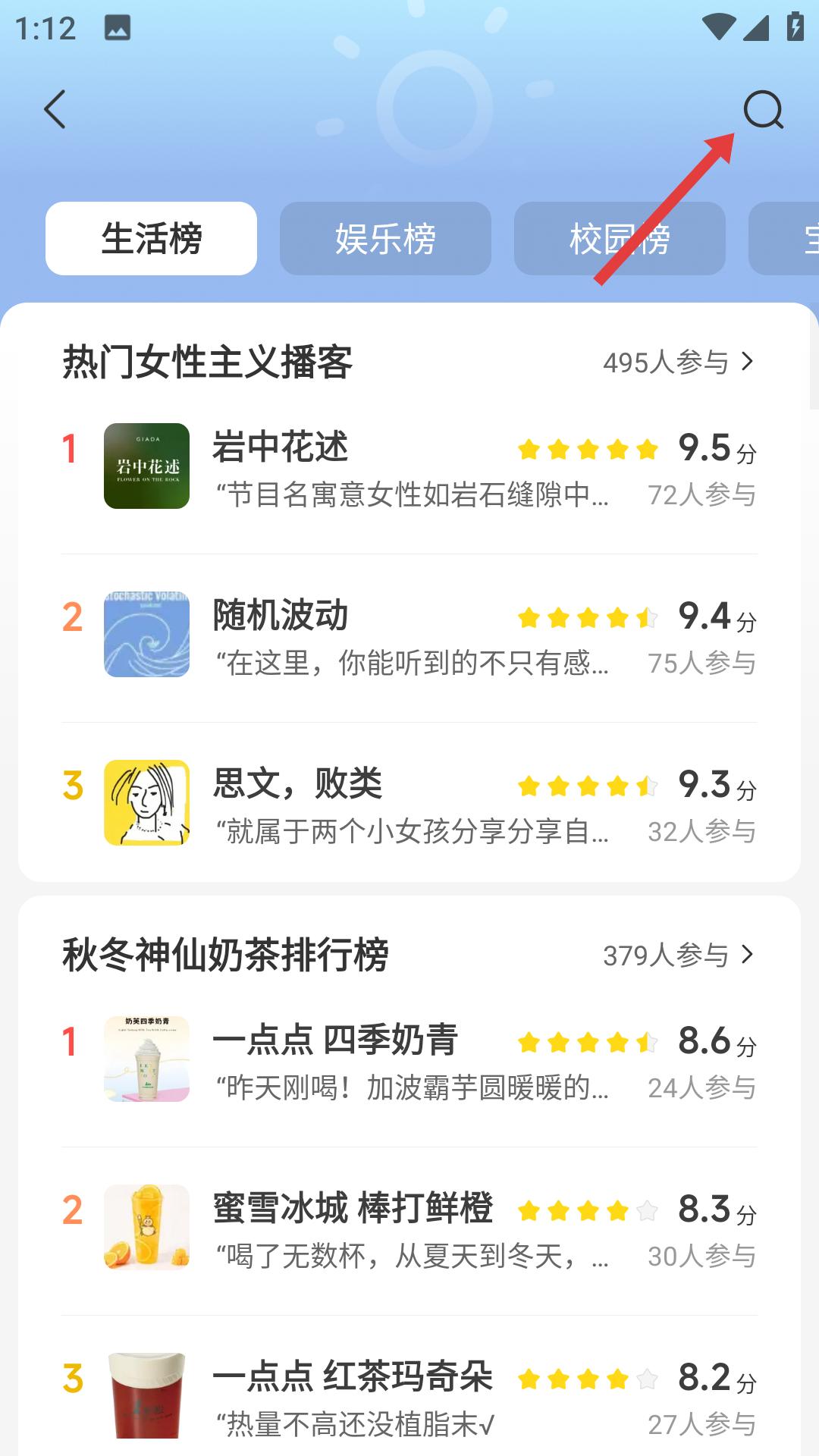Tap the 一点点 四季奶青 drink image
The width and height of the screenshot is (819, 1456).
tap(146, 1059)
